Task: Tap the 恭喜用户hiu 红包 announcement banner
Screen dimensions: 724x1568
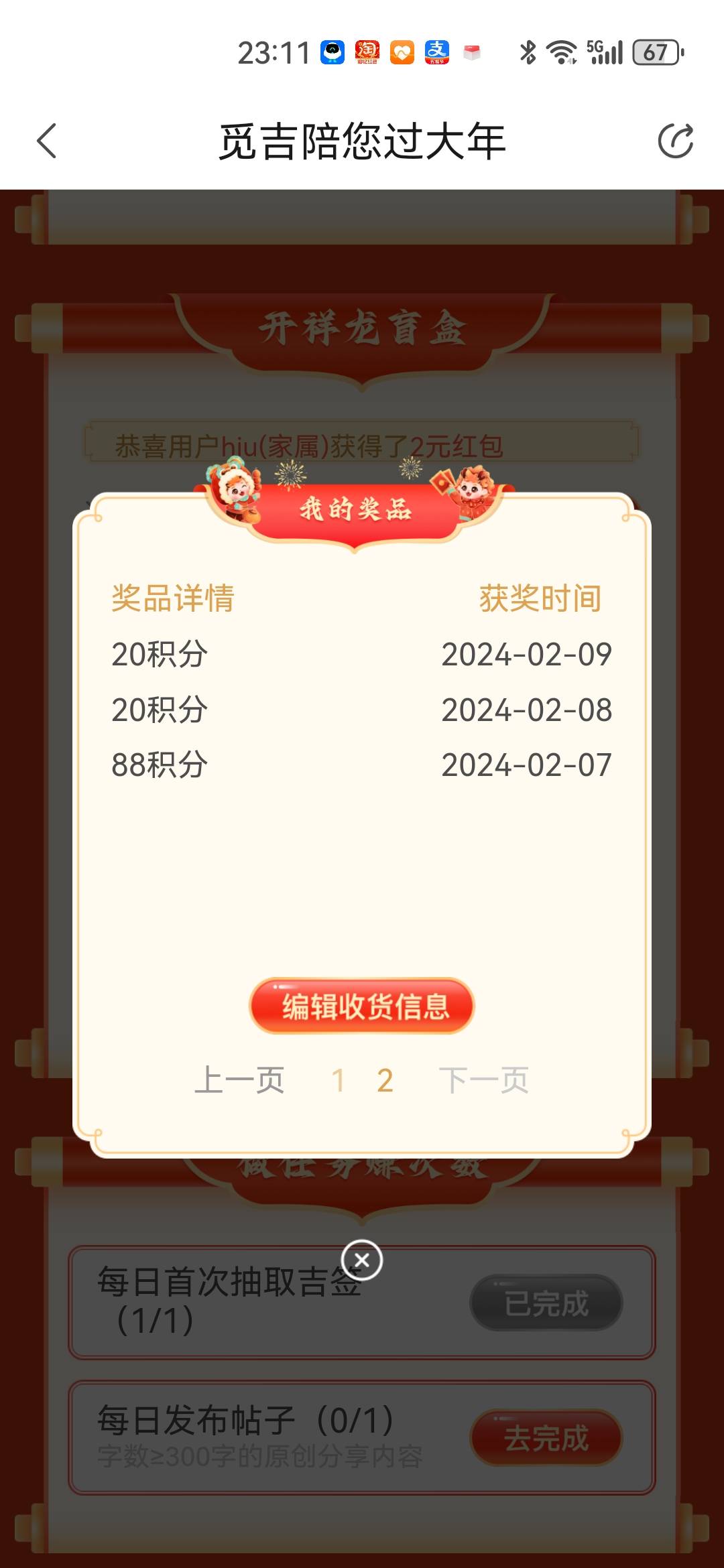Action: [x=362, y=442]
